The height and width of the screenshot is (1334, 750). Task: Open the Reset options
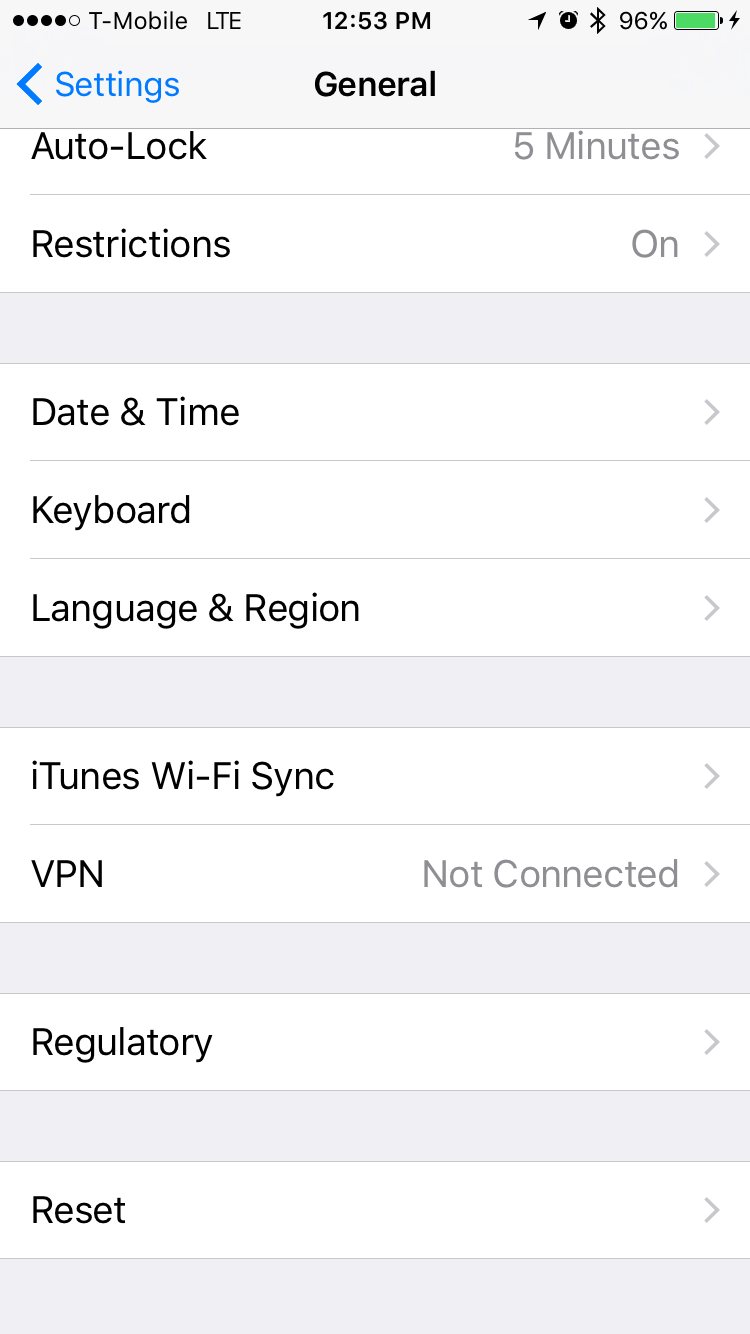click(x=375, y=1210)
